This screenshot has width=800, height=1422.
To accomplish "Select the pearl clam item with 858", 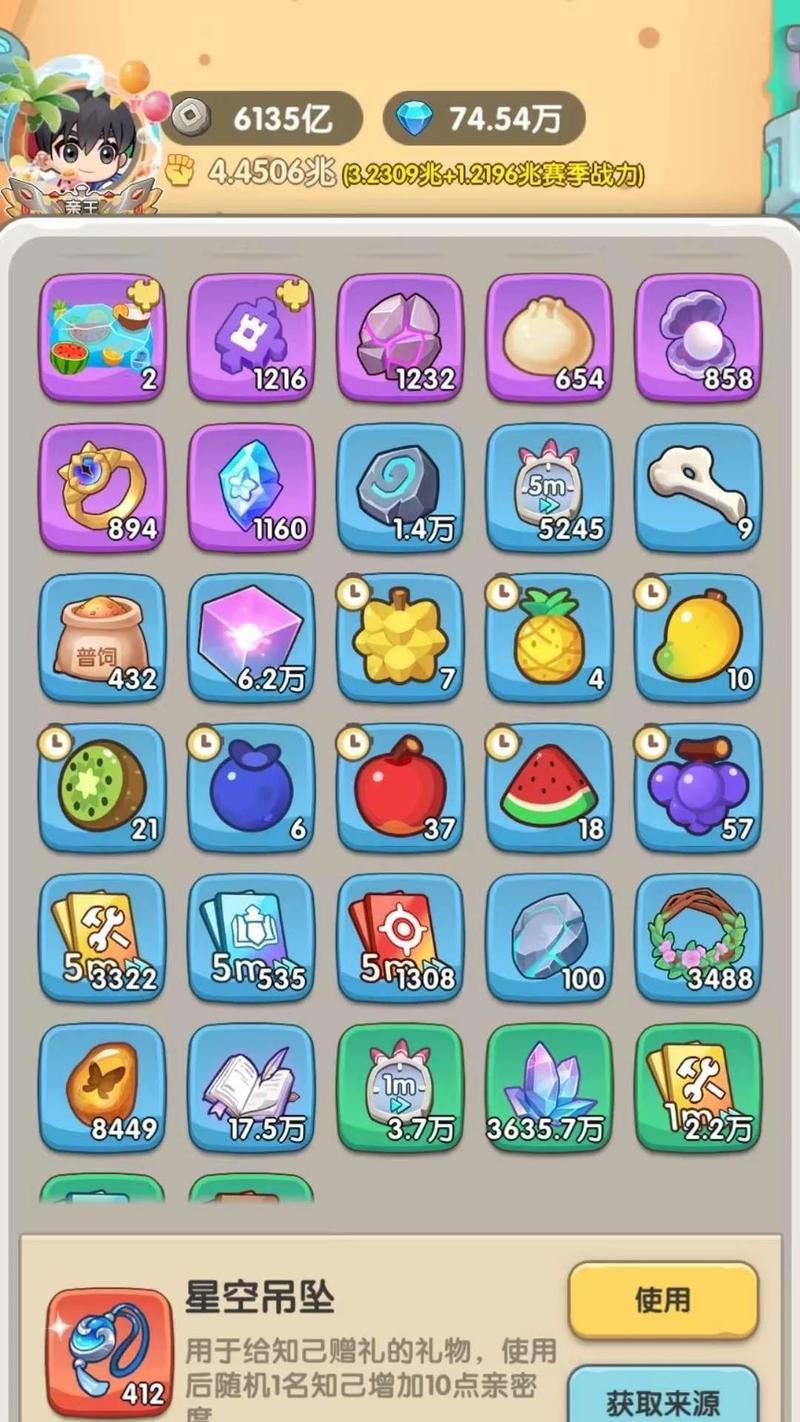I will (698, 337).
